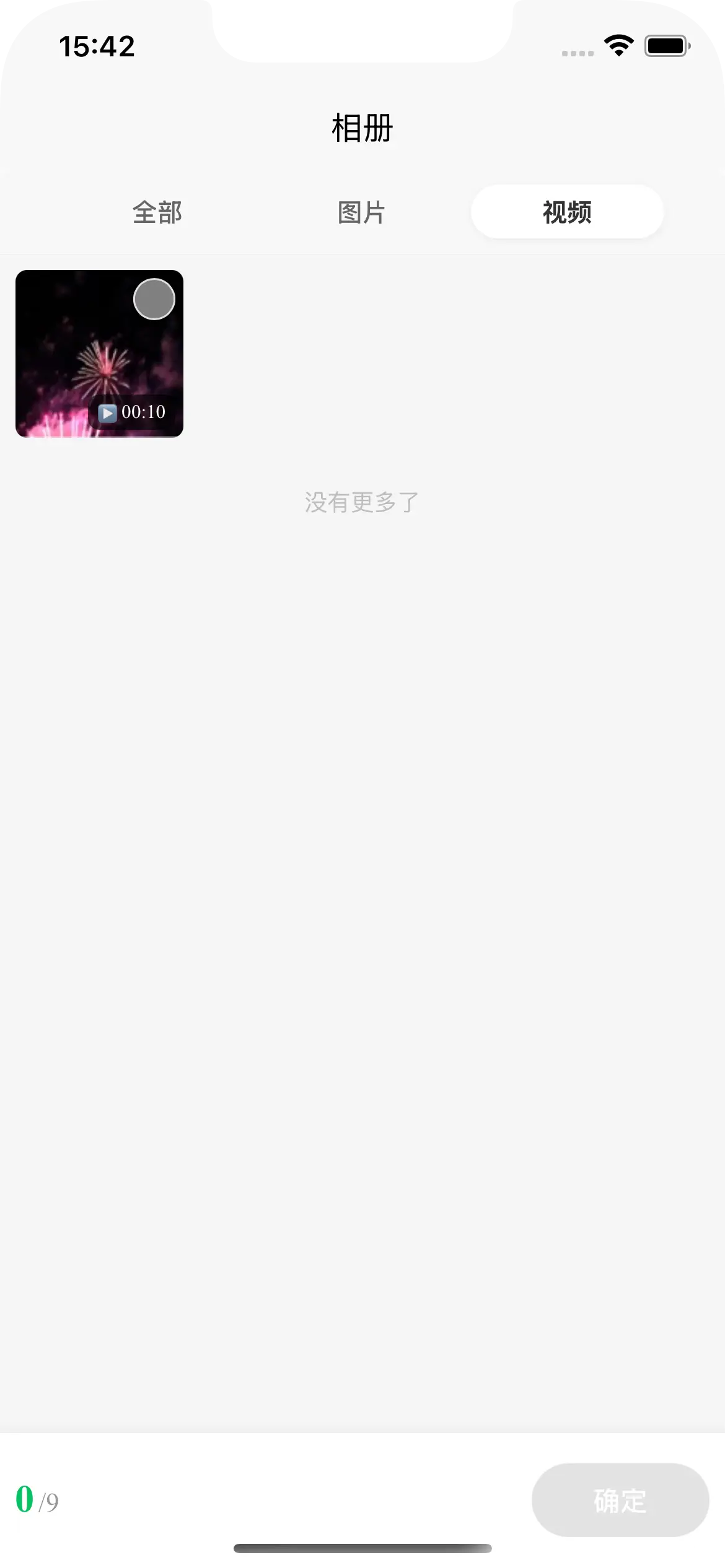The height and width of the screenshot is (1568, 725).
Task: Open the fireworks video thumbnail
Action: 87,365
